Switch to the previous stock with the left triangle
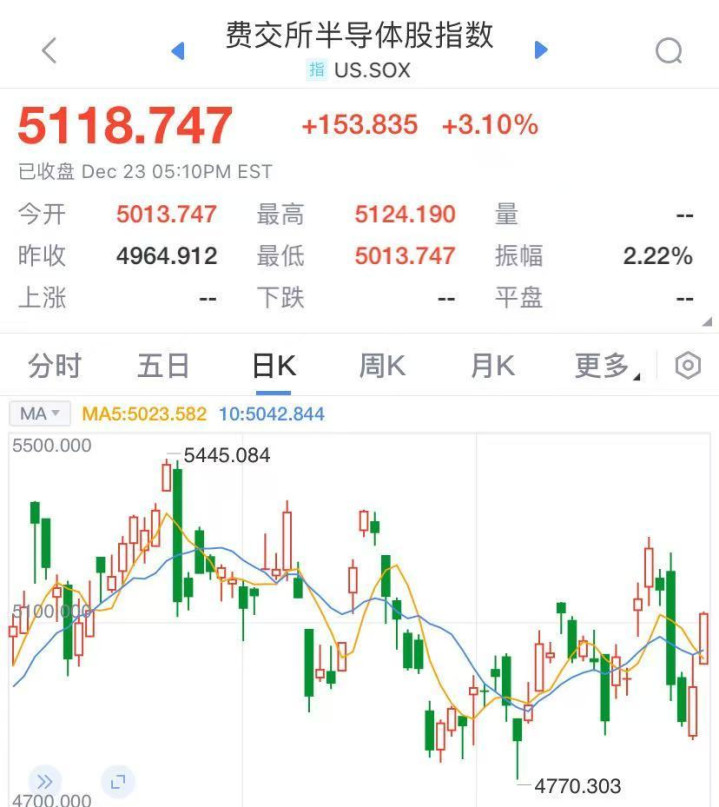Image resolution: width=719 pixels, height=807 pixels. click(178, 50)
